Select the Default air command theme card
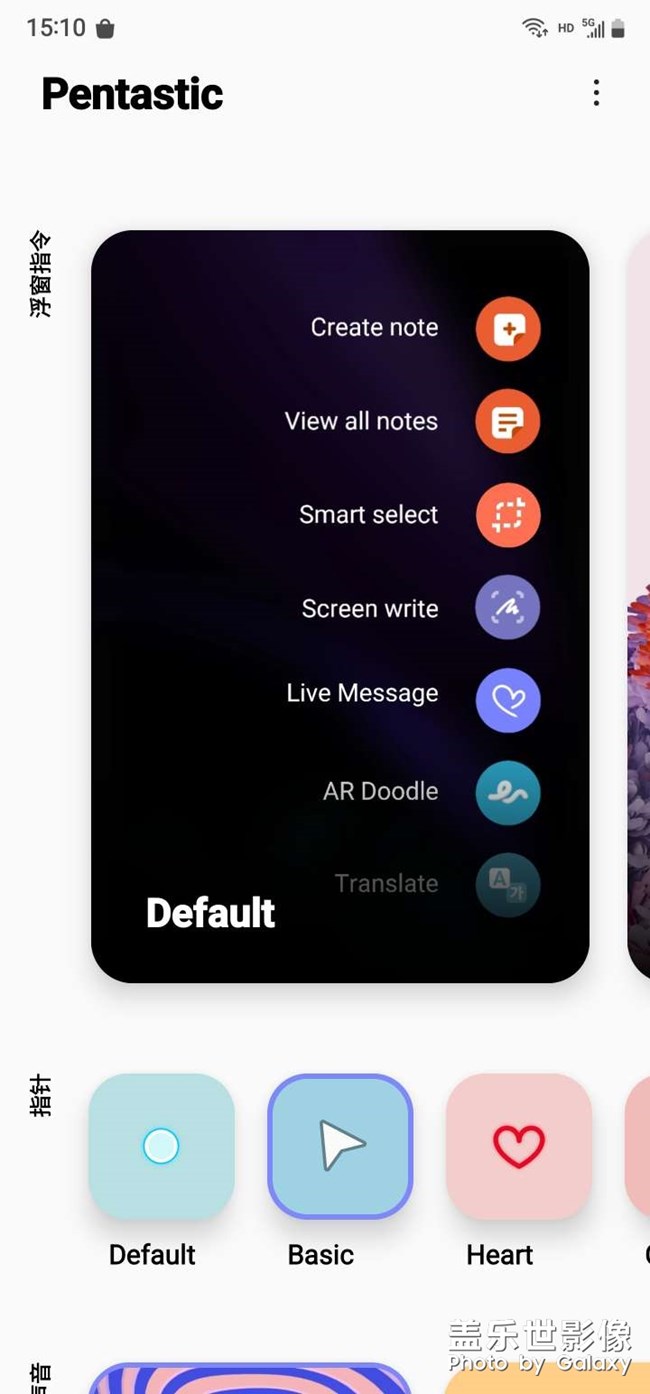 coord(340,606)
